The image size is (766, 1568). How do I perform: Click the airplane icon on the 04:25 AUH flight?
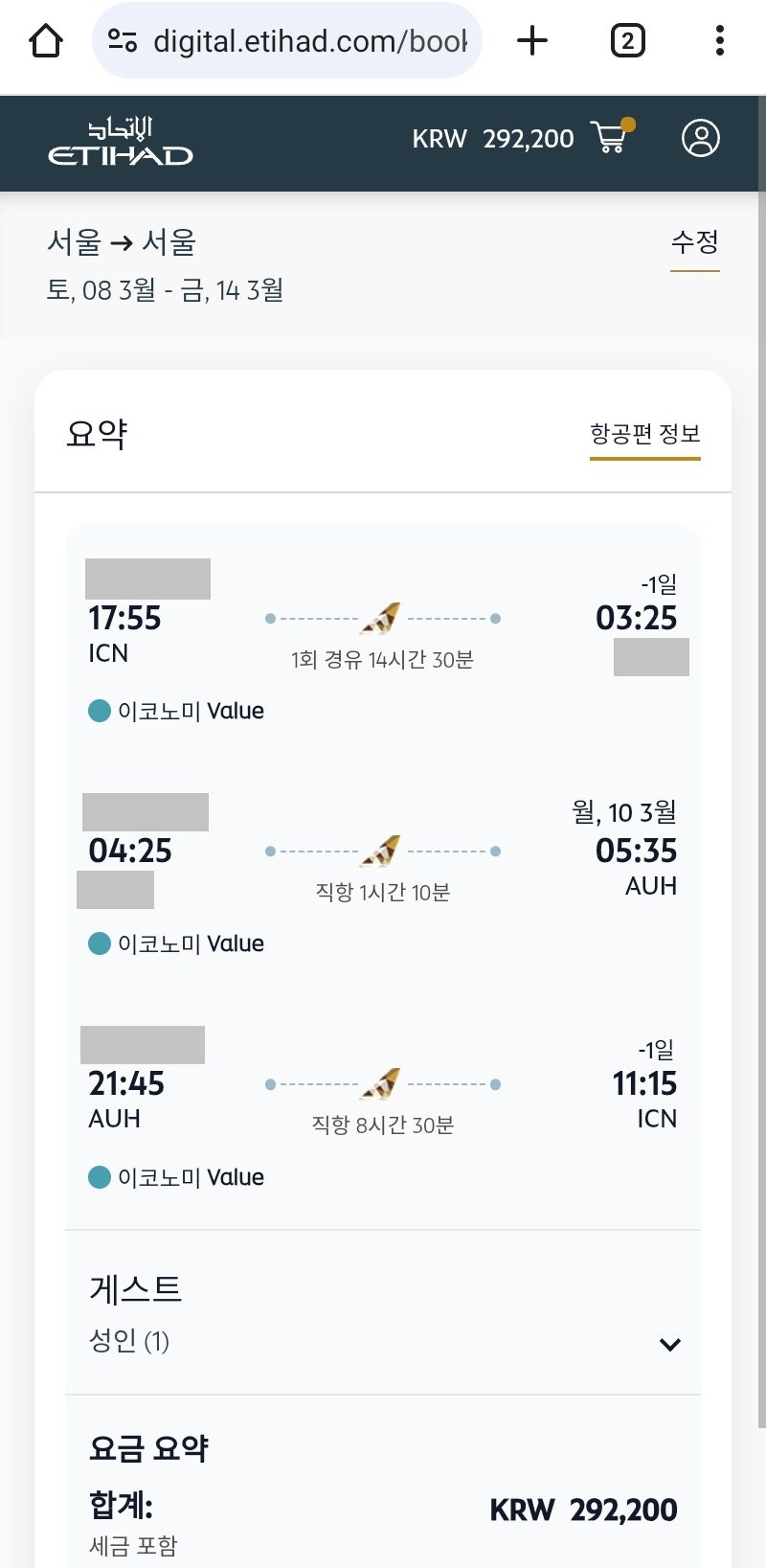click(x=382, y=851)
